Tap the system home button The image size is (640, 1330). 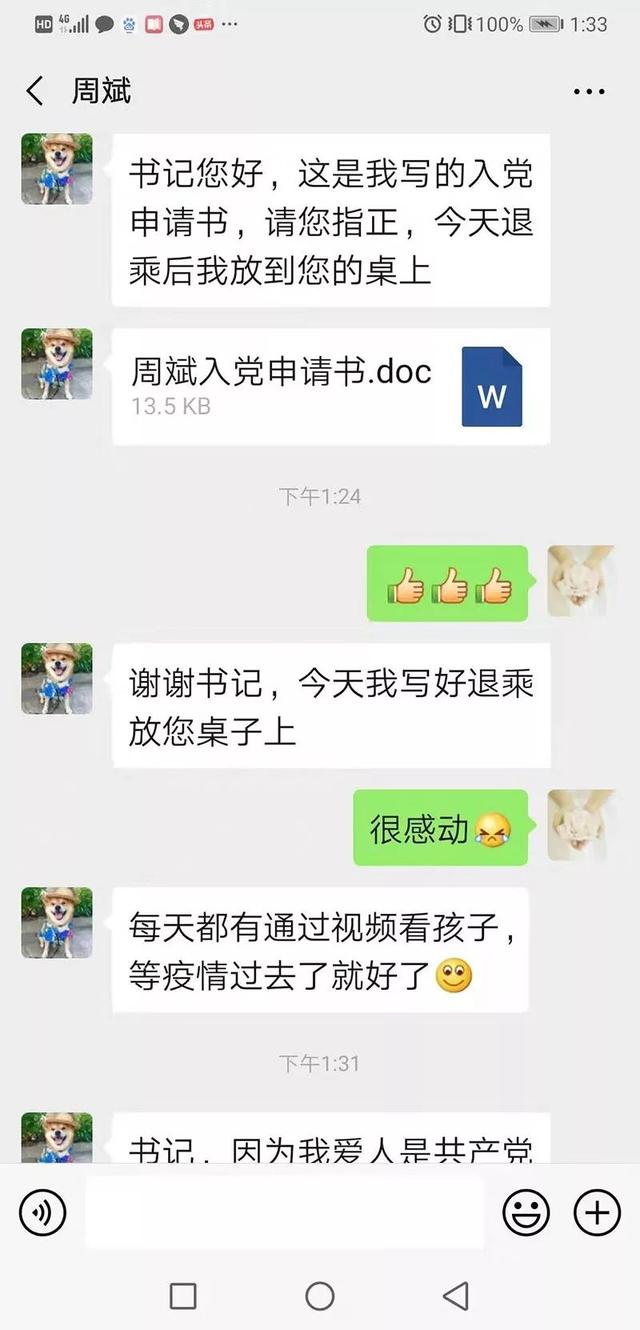pyautogui.click(x=320, y=1296)
